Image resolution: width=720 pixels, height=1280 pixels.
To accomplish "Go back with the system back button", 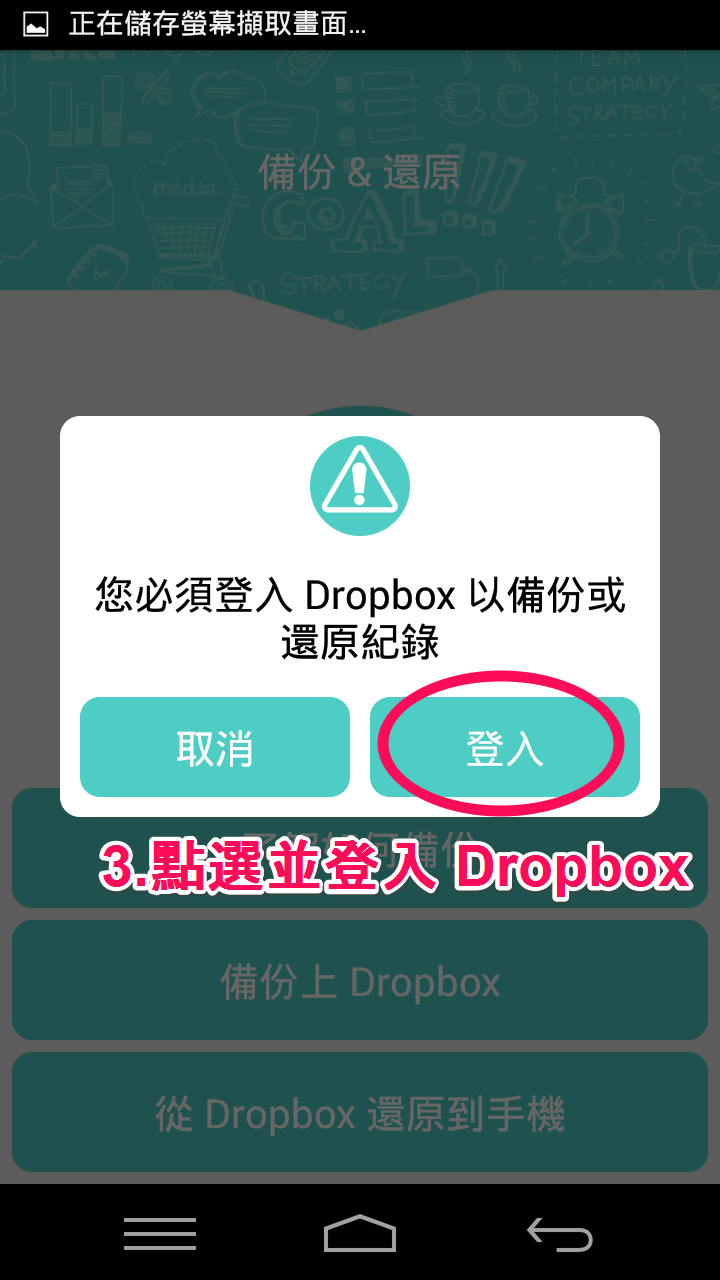I will tap(560, 1234).
